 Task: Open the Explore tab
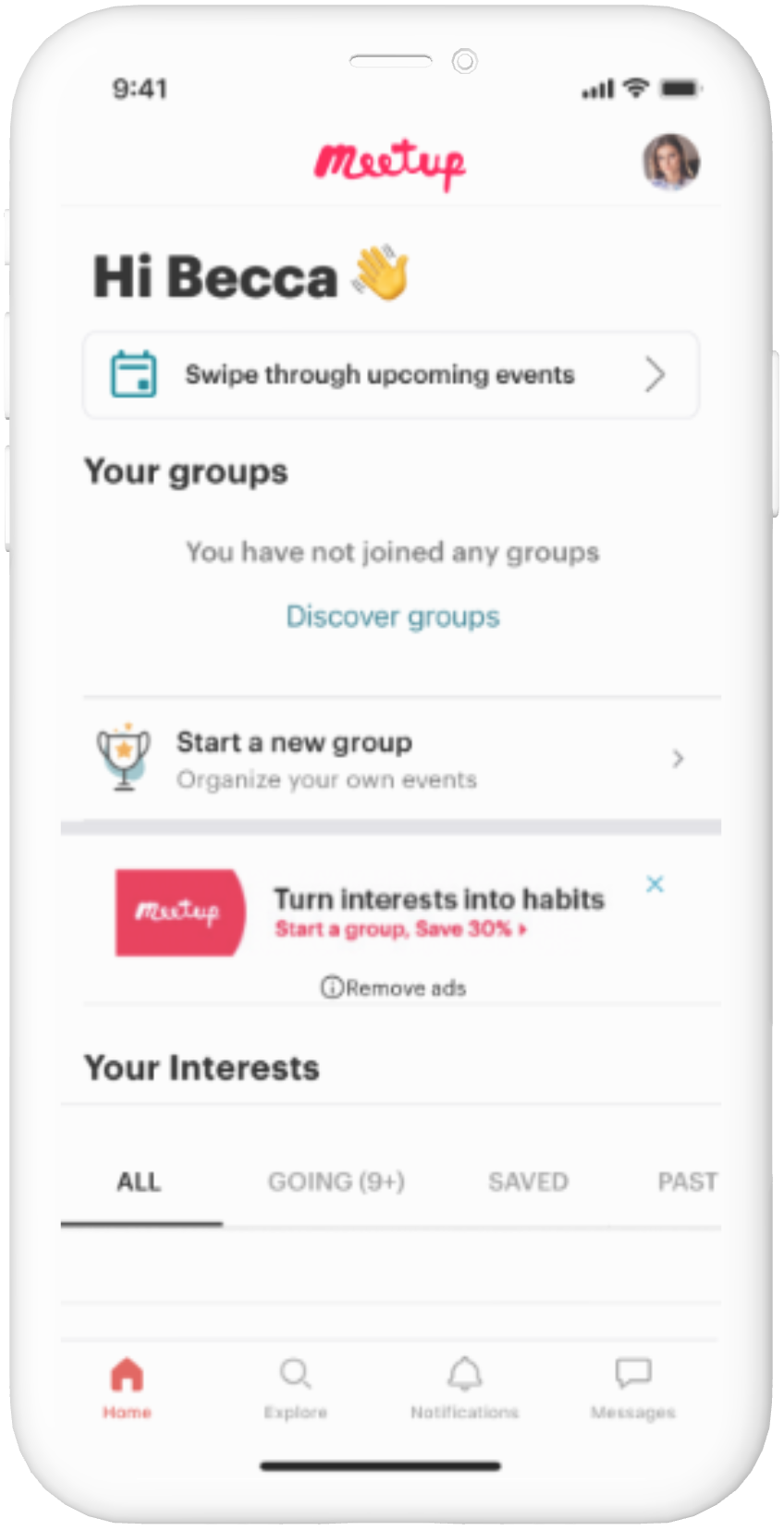295,1388
